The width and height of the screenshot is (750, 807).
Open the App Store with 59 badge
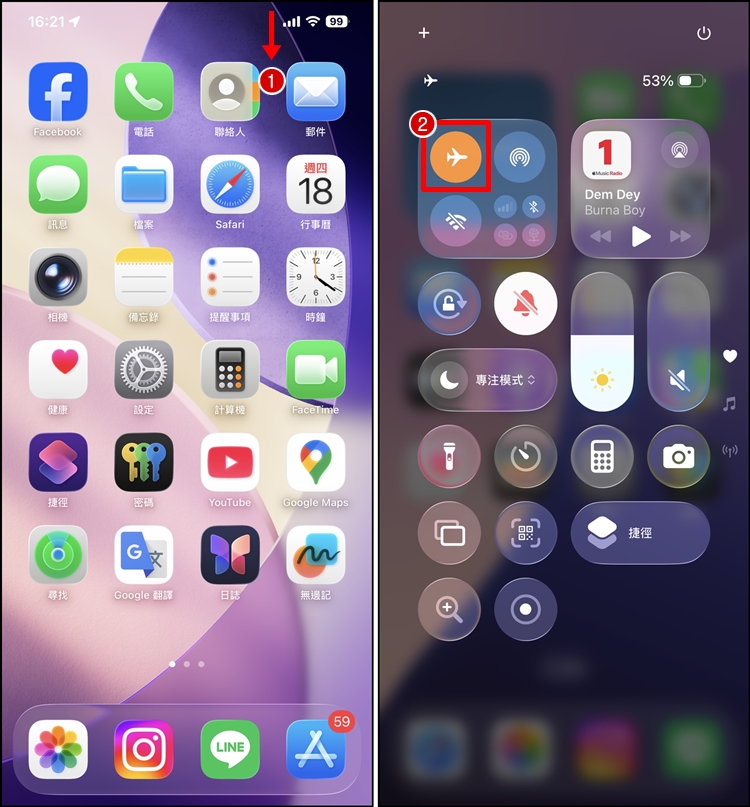pos(316,749)
